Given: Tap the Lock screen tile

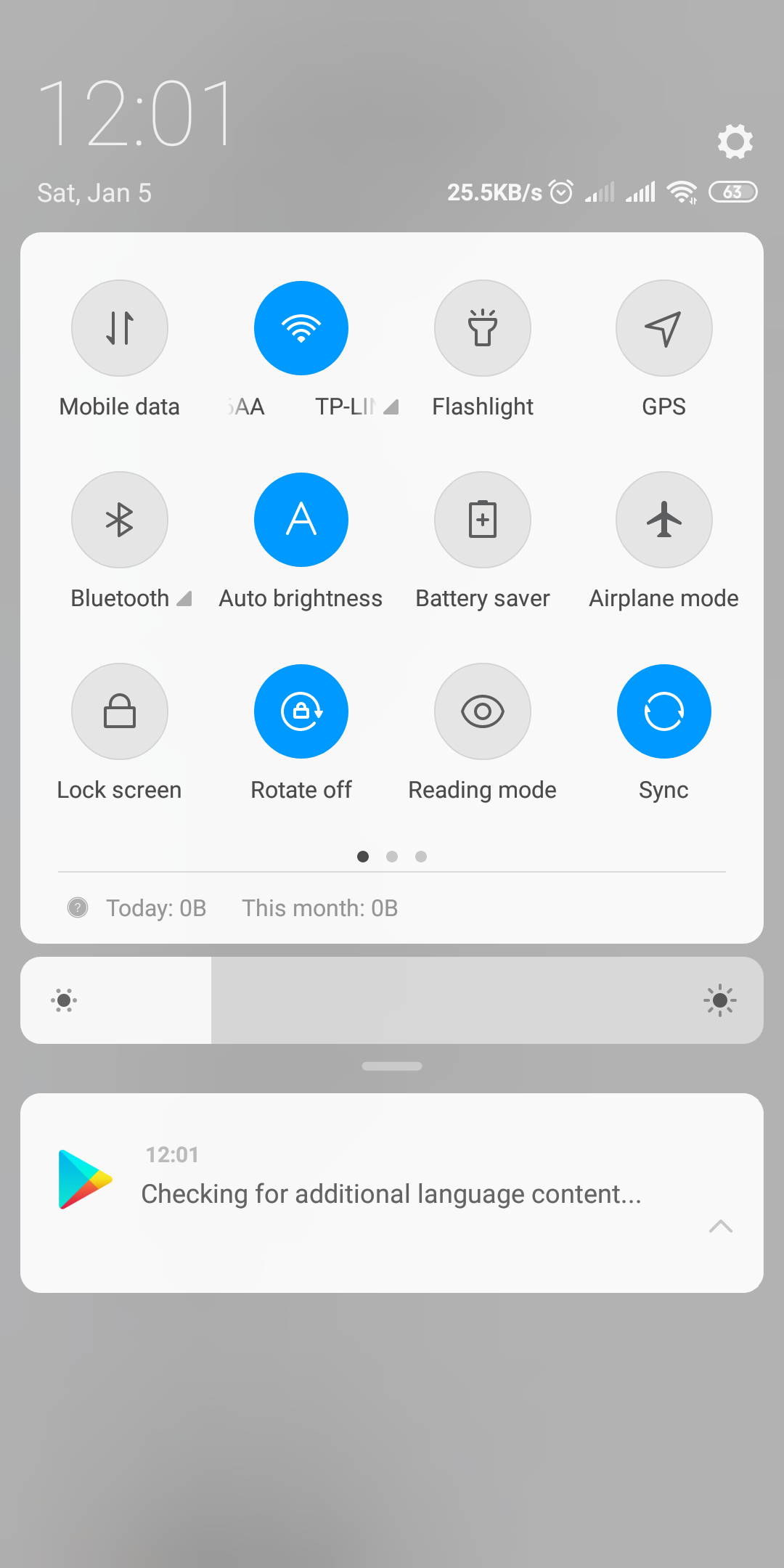Looking at the screenshot, I should coord(120,711).
